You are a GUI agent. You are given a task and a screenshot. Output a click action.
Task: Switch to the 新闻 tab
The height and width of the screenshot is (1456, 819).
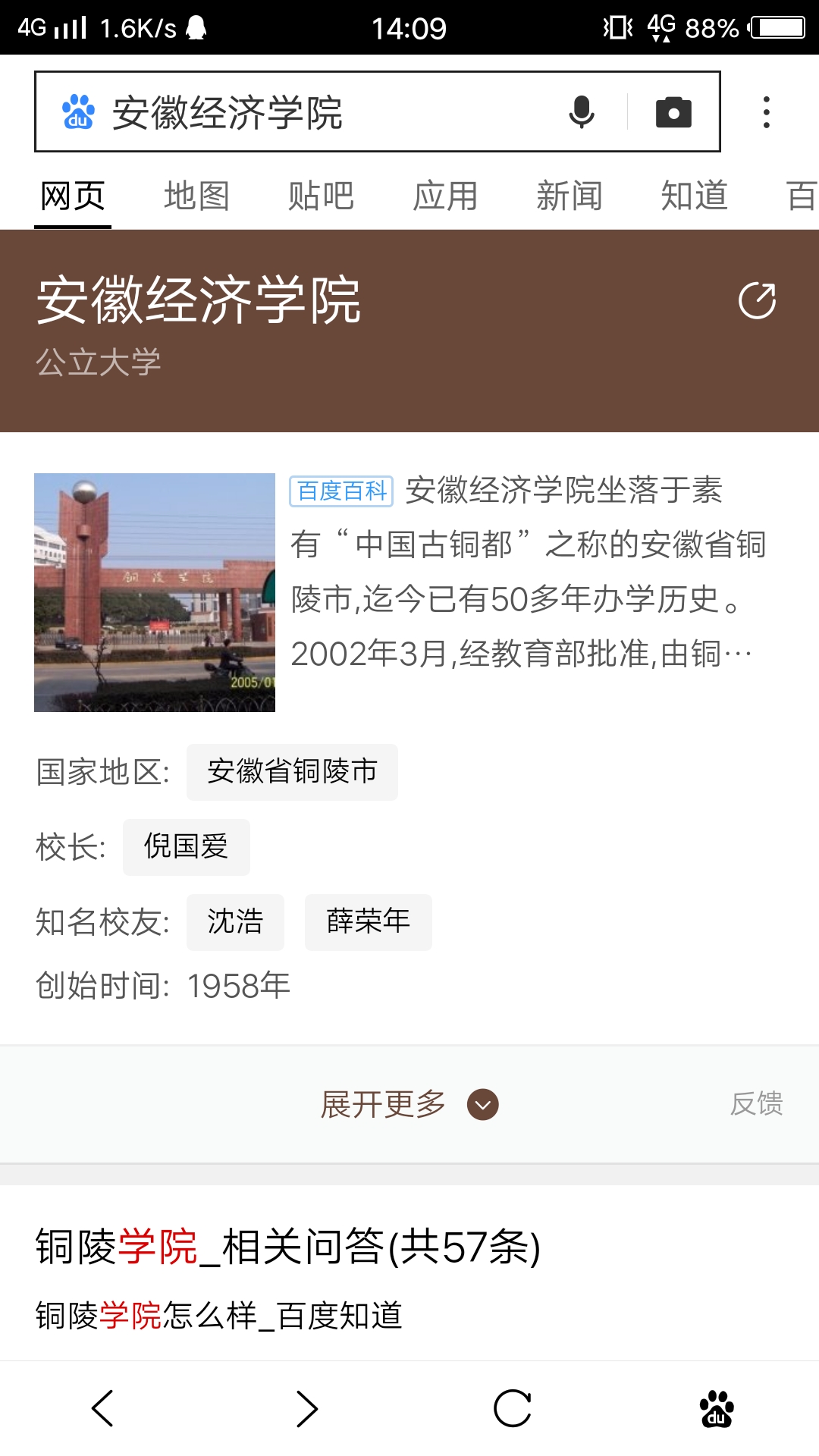570,196
